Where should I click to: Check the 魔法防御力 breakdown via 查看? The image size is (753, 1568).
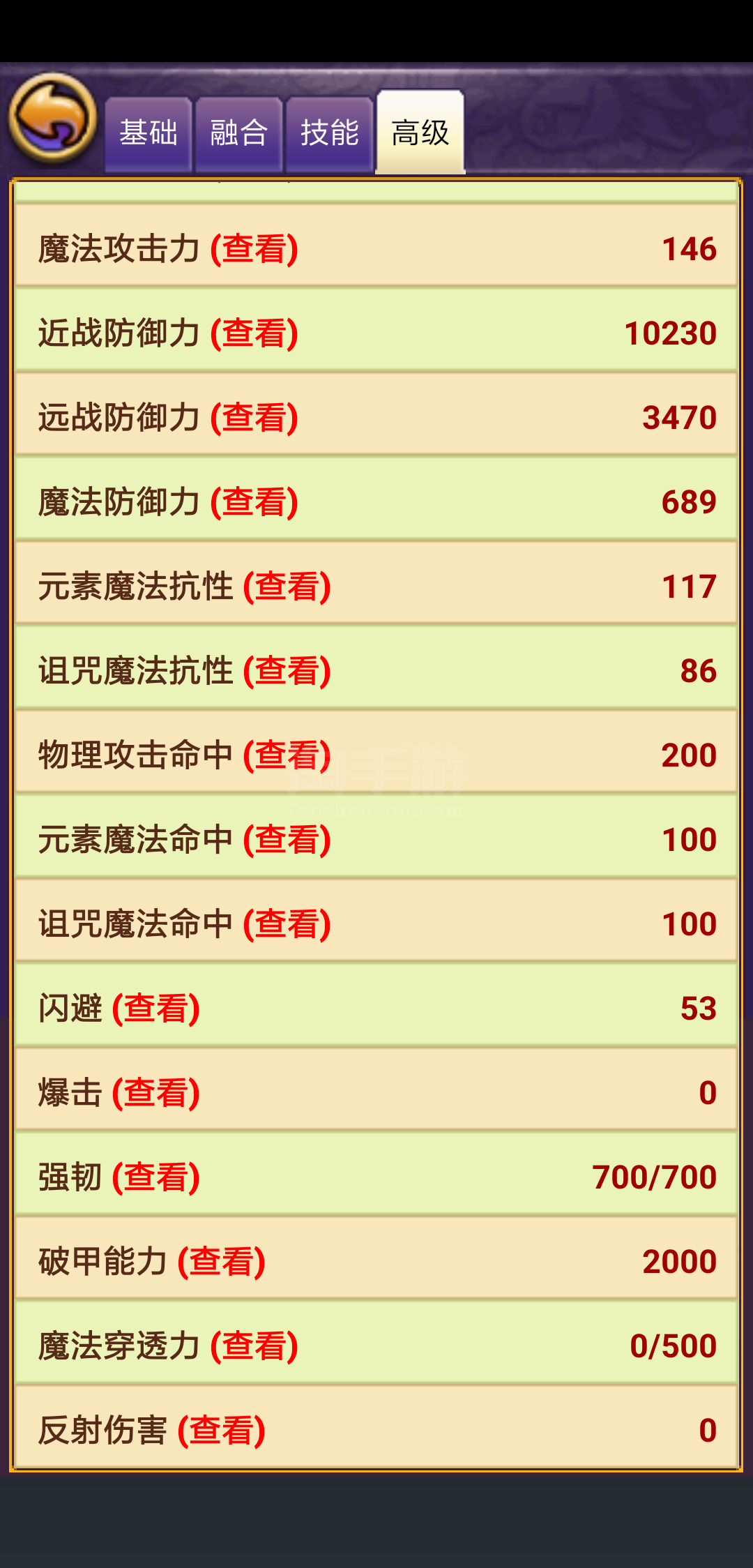click(254, 503)
